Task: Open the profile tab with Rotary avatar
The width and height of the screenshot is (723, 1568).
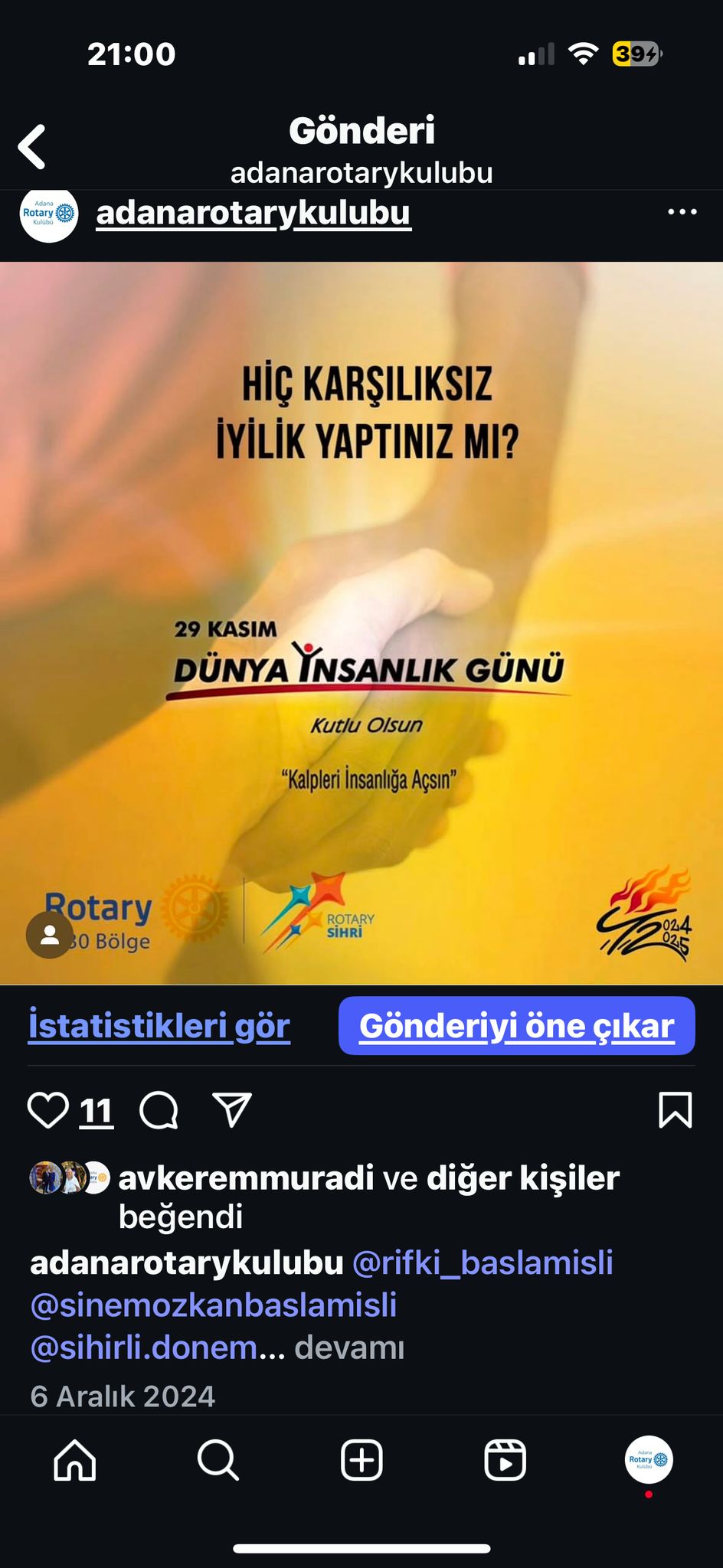Action: [x=649, y=1459]
